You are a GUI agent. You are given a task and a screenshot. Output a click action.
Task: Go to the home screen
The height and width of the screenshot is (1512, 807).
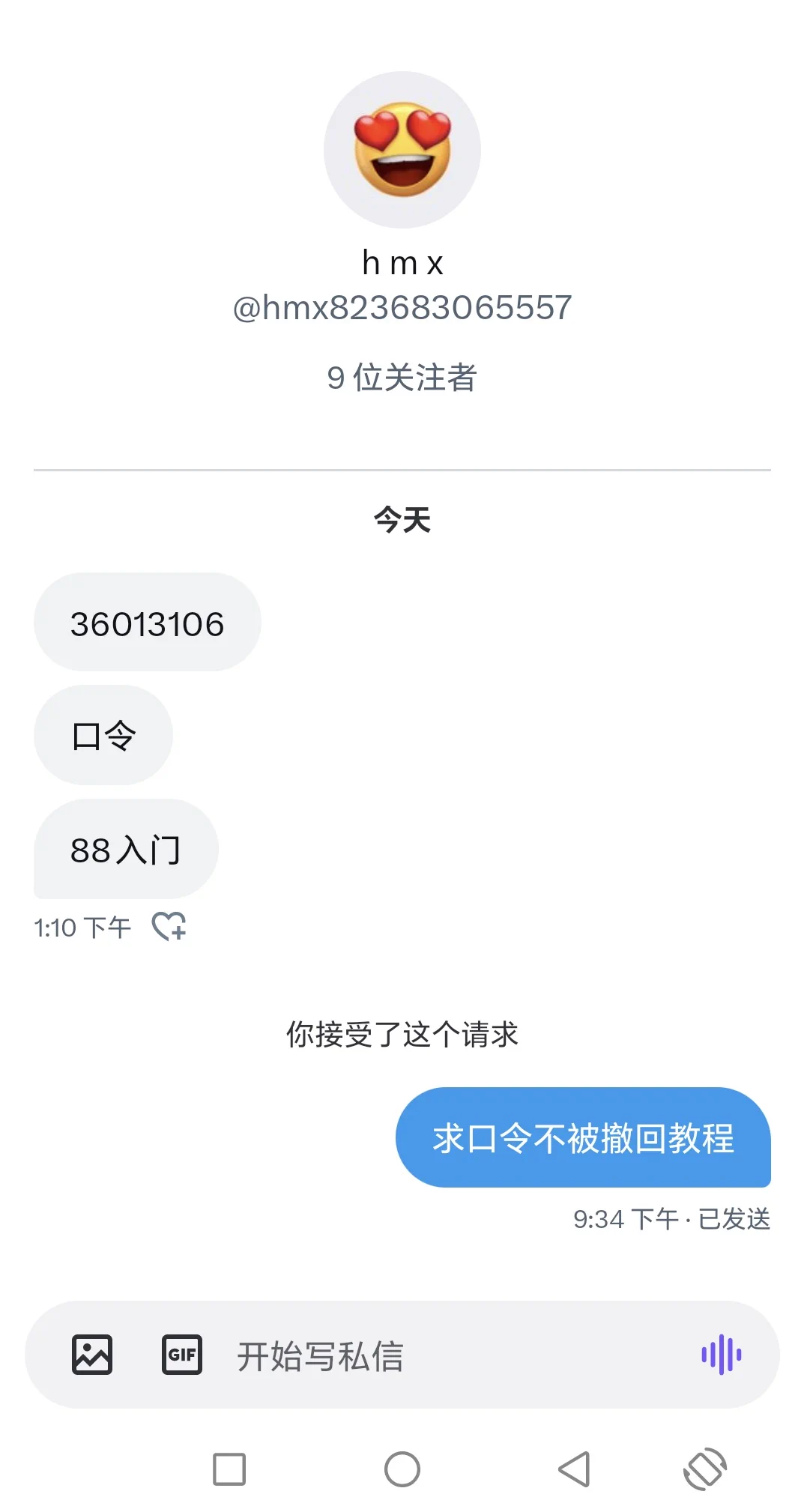[402, 1469]
